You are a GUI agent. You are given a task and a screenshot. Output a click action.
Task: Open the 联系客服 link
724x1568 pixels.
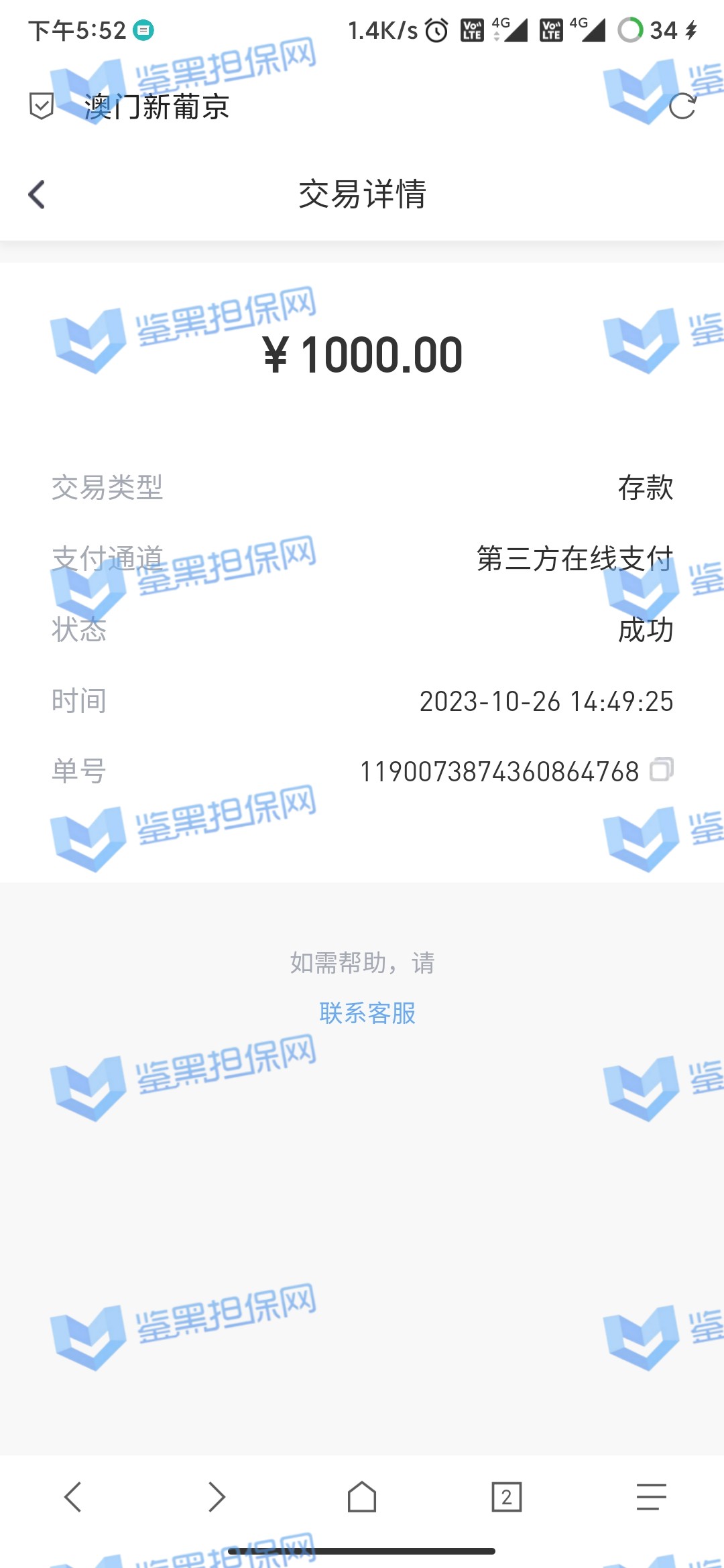[x=367, y=1012]
